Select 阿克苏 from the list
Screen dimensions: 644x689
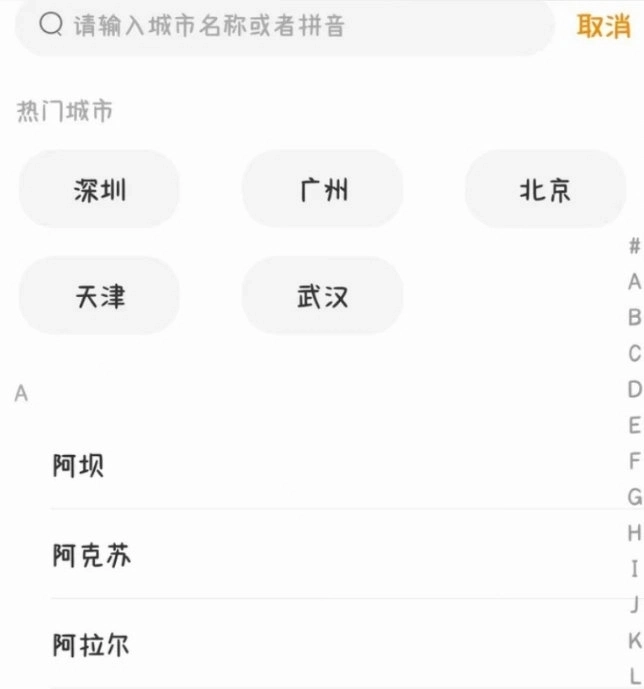tap(92, 555)
